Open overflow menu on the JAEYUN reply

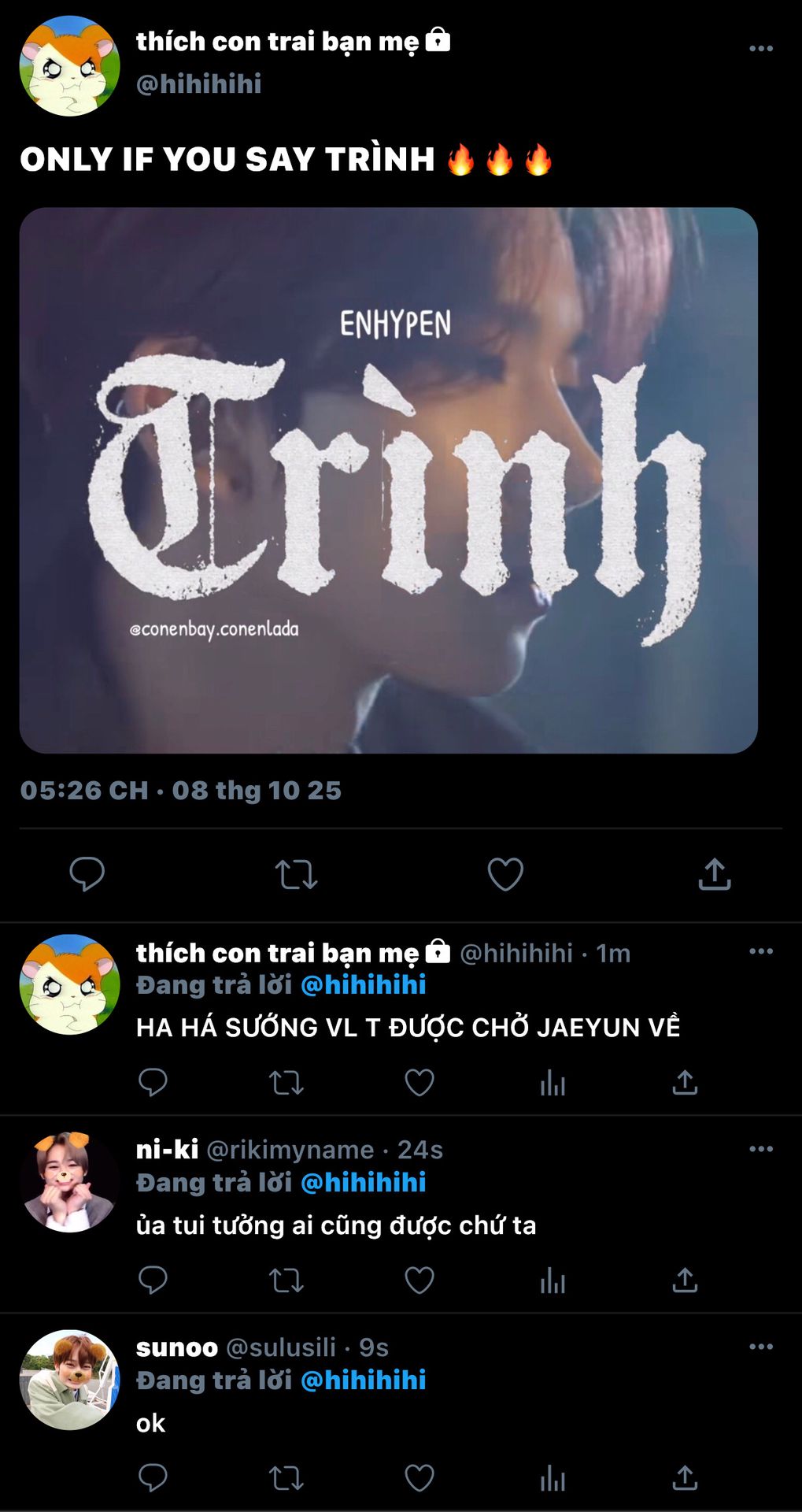760,951
